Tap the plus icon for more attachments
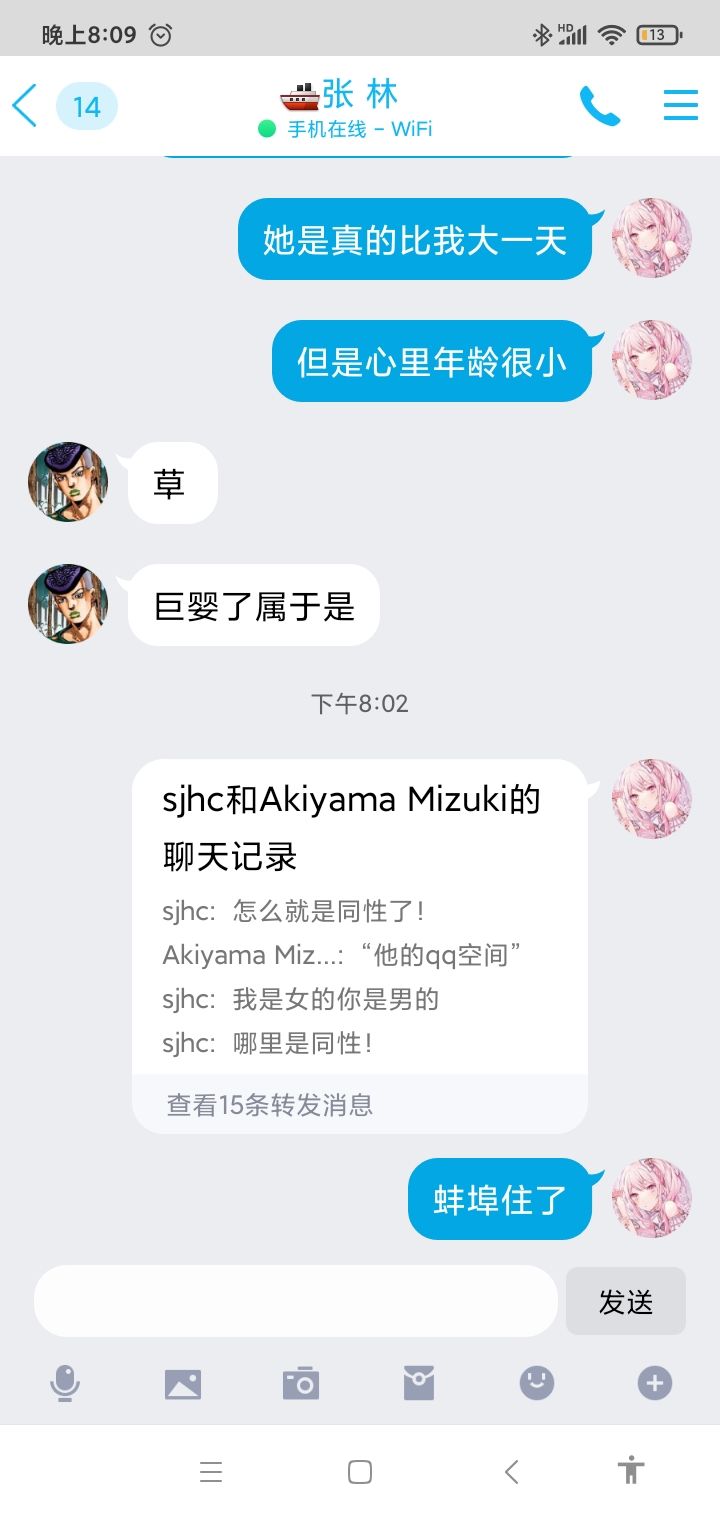 654,1383
